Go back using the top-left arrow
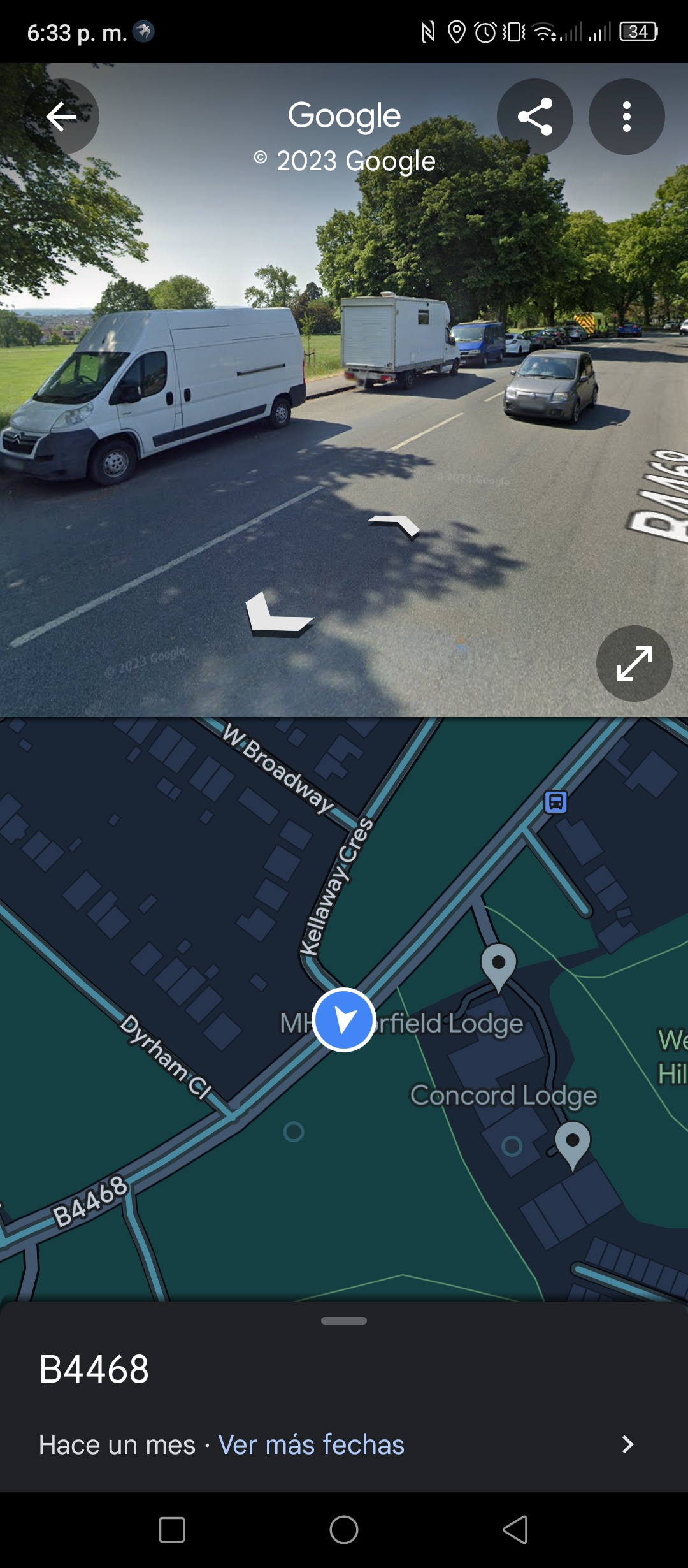Screen dimensions: 688x1568 [61, 117]
